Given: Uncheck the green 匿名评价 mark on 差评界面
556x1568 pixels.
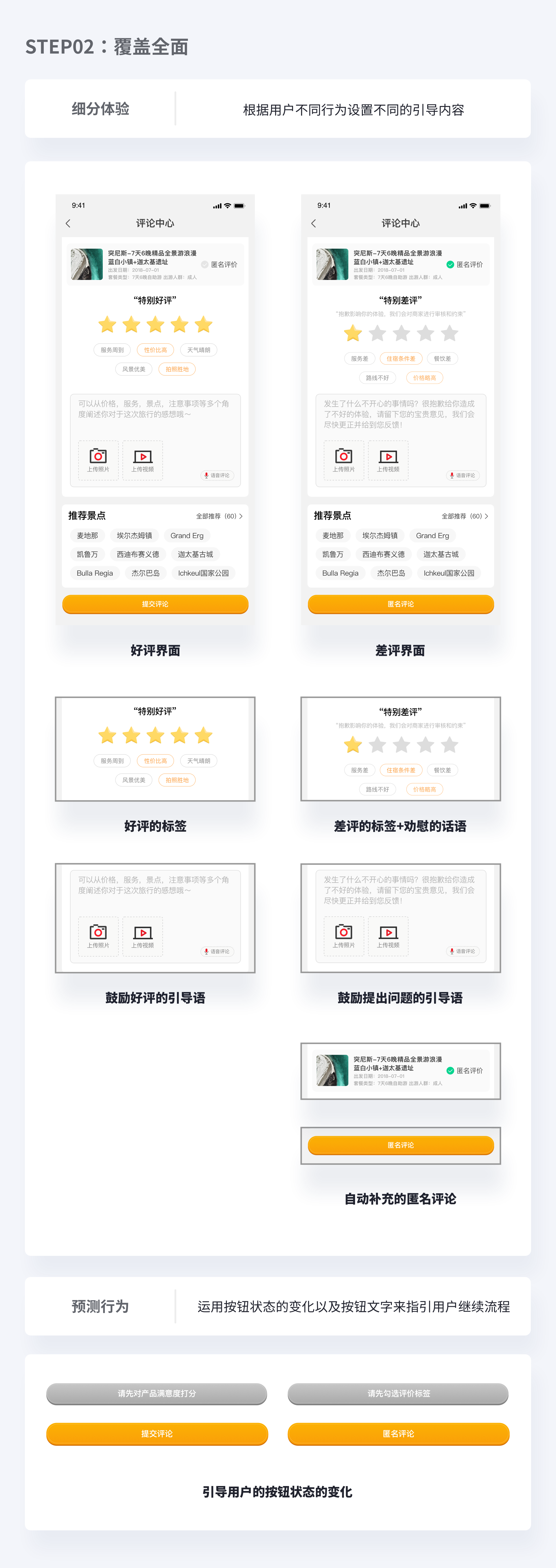Looking at the screenshot, I should [x=450, y=264].
